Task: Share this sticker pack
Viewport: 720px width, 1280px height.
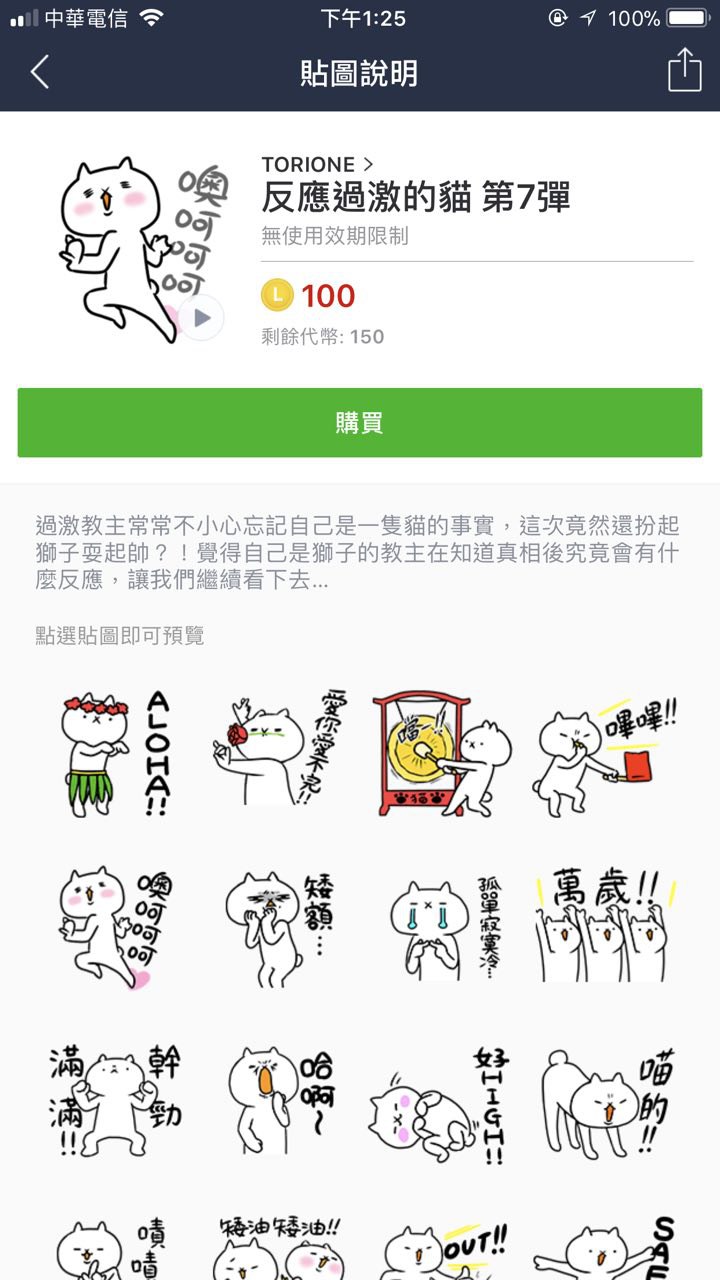Action: pyautogui.click(x=684, y=71)
